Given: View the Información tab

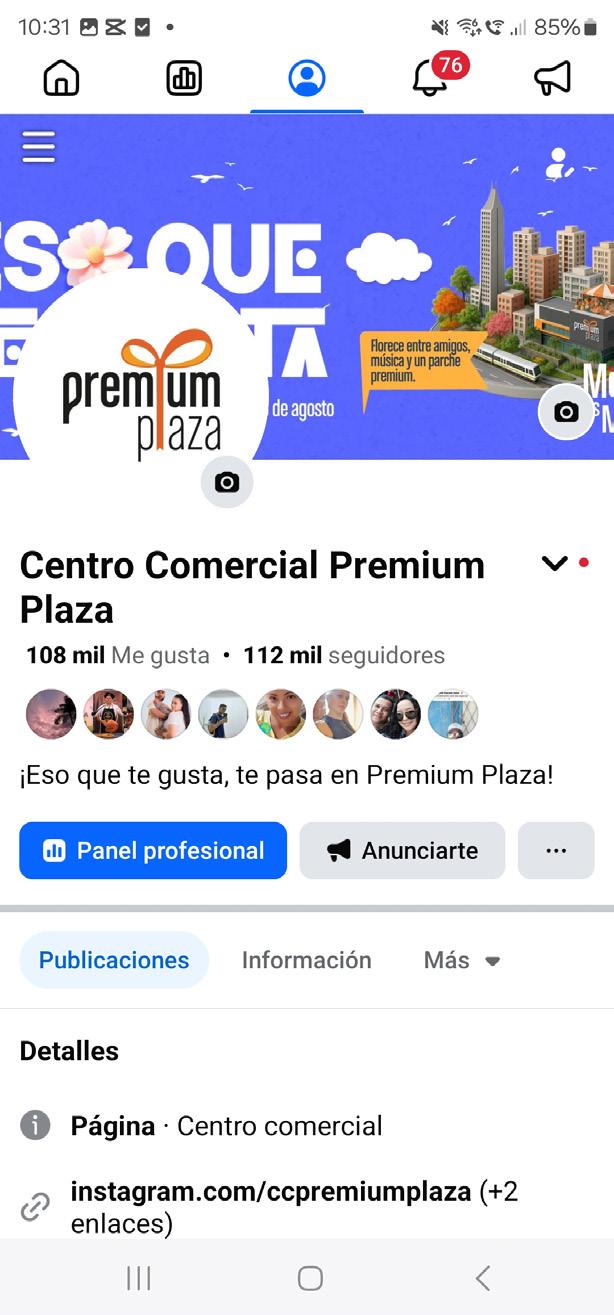Looking at the screenshot, I should [306, 960].
